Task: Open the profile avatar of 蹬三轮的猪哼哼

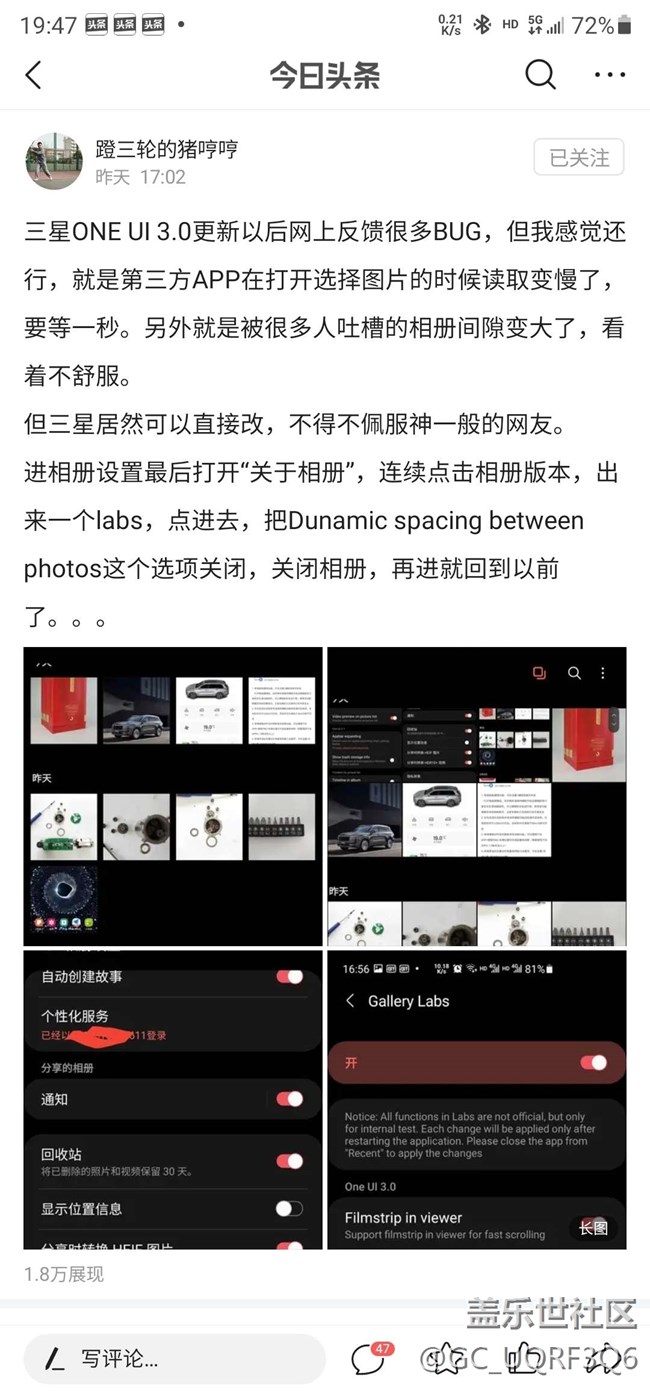Action: 54,161
